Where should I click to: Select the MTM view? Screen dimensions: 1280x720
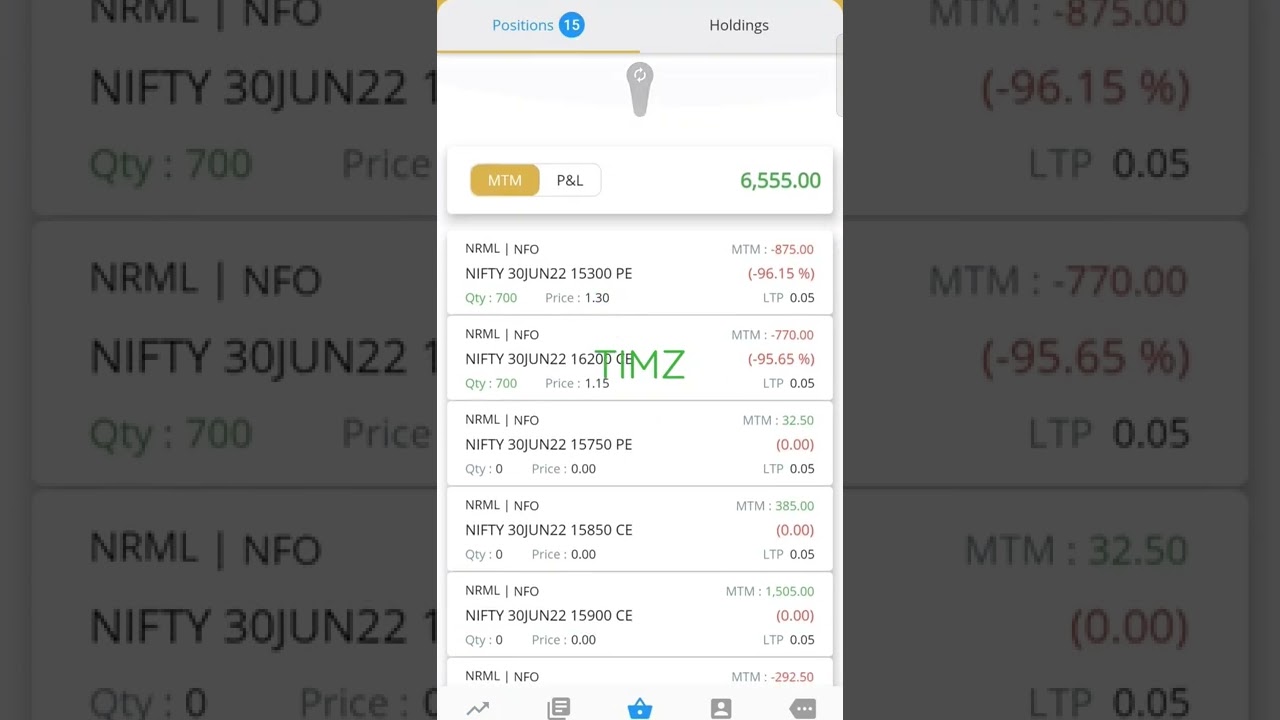(x=505, y=180)
